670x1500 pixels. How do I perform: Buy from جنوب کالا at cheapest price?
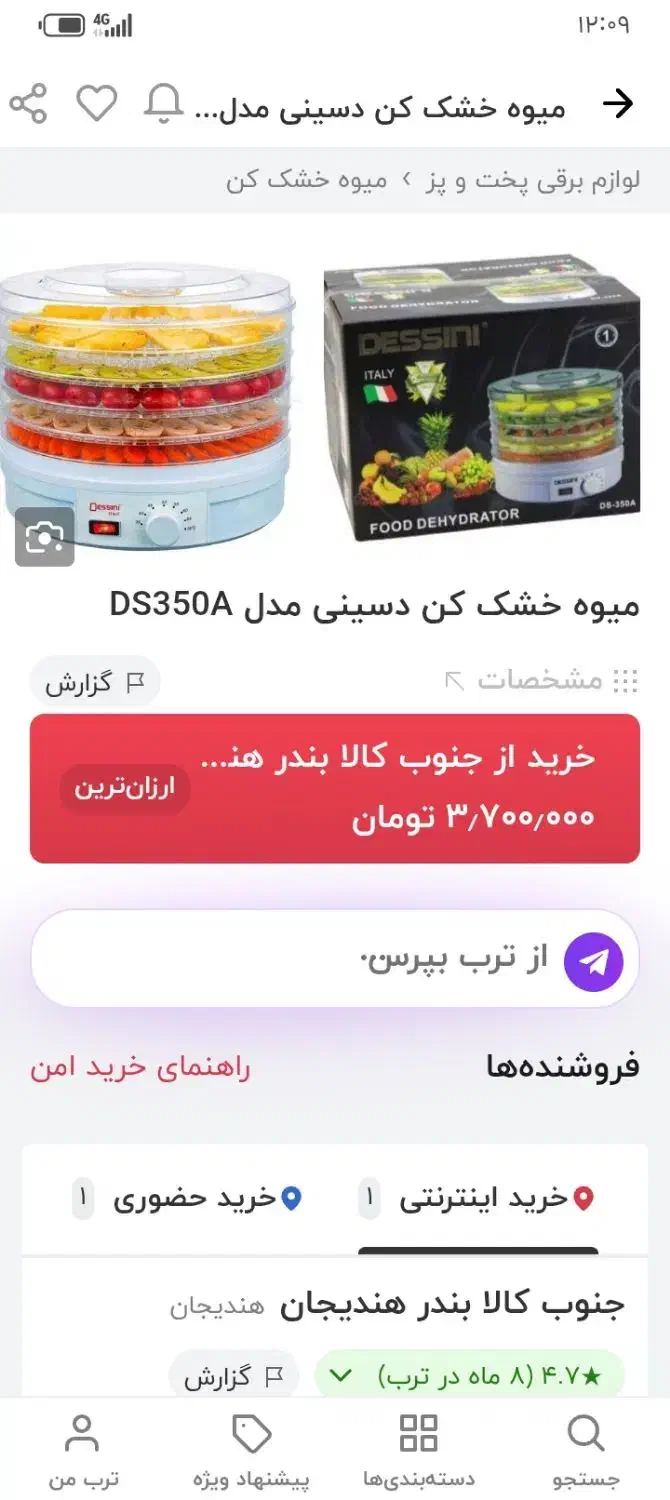pyautogui.click(x=335, y=788)
